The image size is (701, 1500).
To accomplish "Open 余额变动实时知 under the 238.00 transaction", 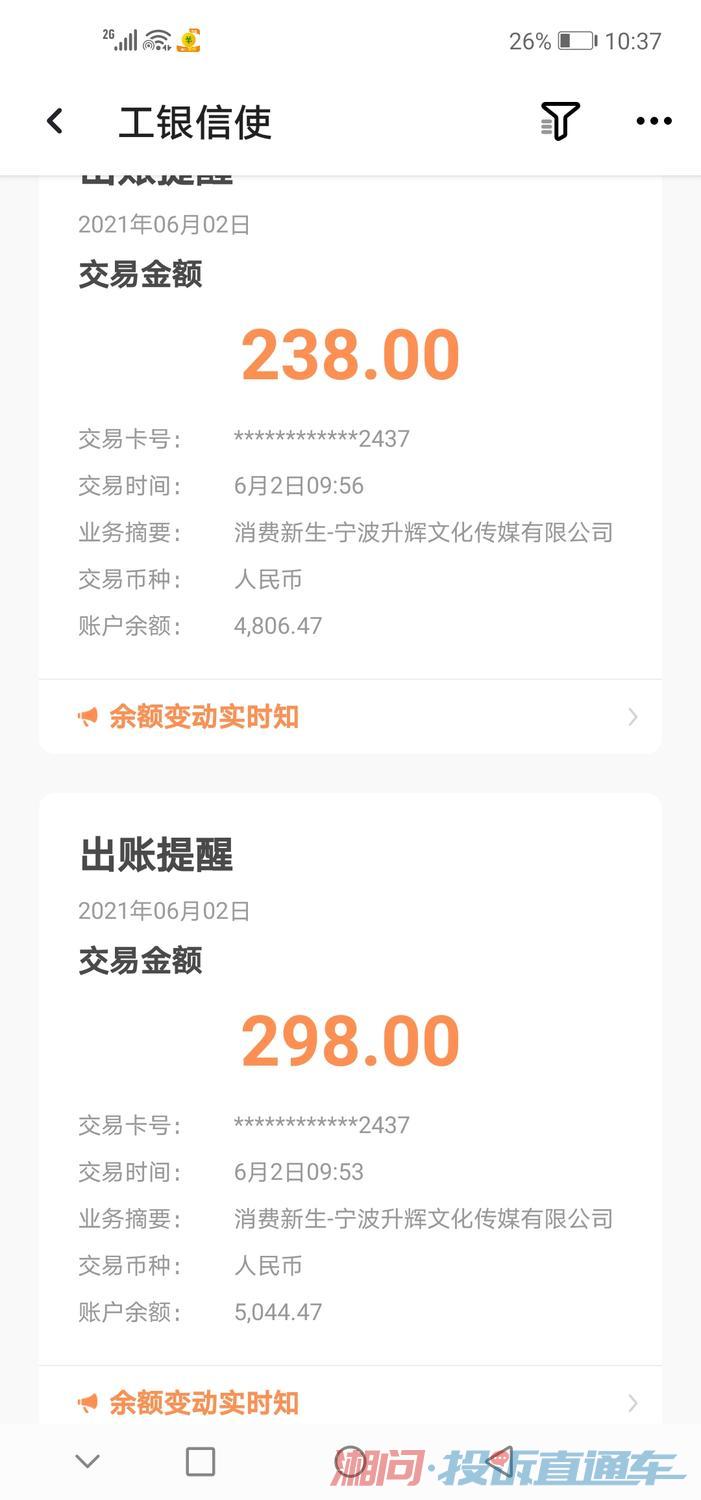I will pyautogui.click(x=350, y=717).
